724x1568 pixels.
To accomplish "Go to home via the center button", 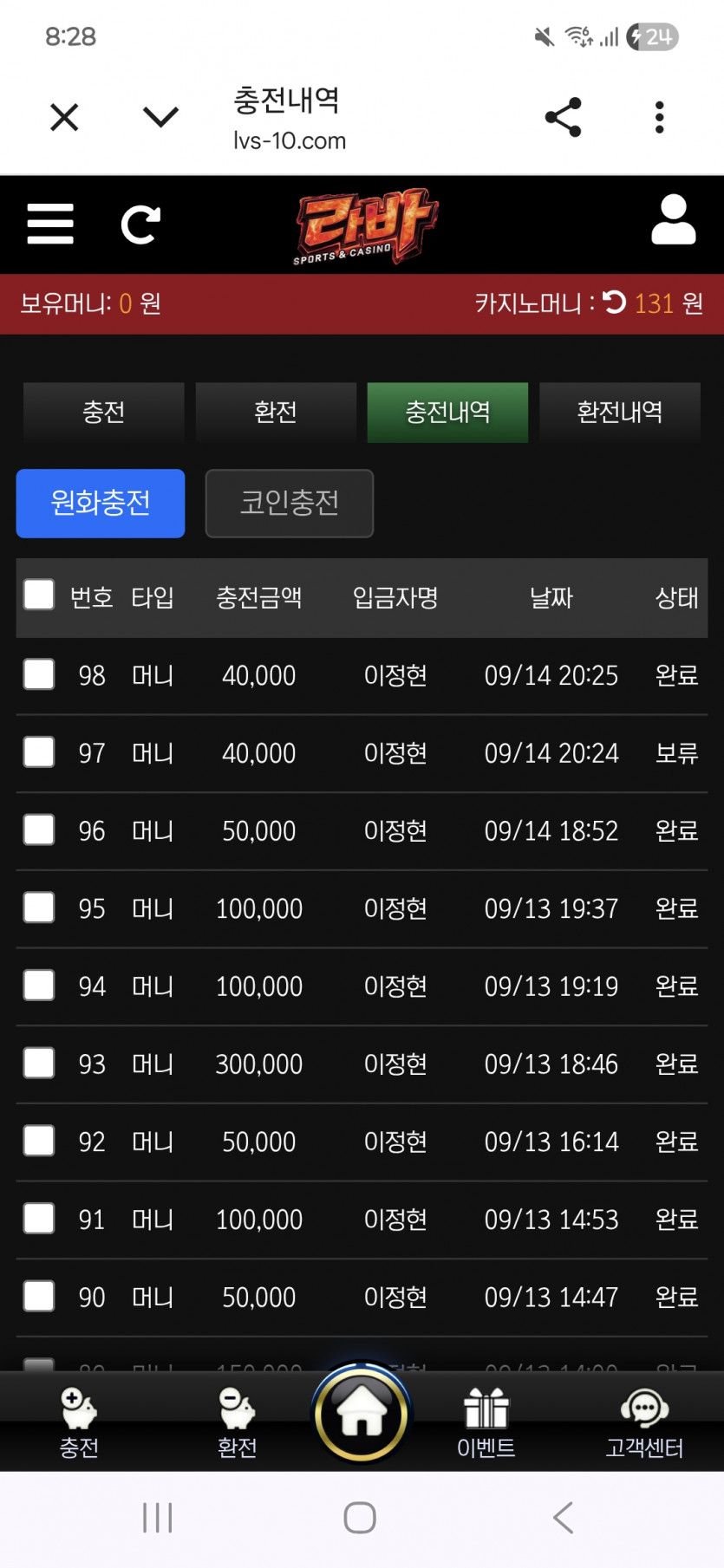I will 362,1413.
